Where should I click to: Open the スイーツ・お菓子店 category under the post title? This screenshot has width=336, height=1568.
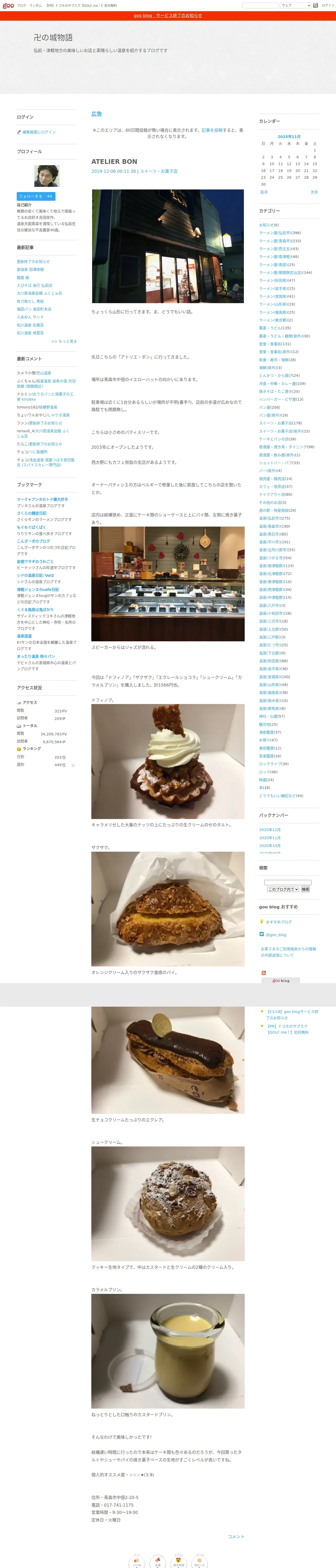pos(159,172)
